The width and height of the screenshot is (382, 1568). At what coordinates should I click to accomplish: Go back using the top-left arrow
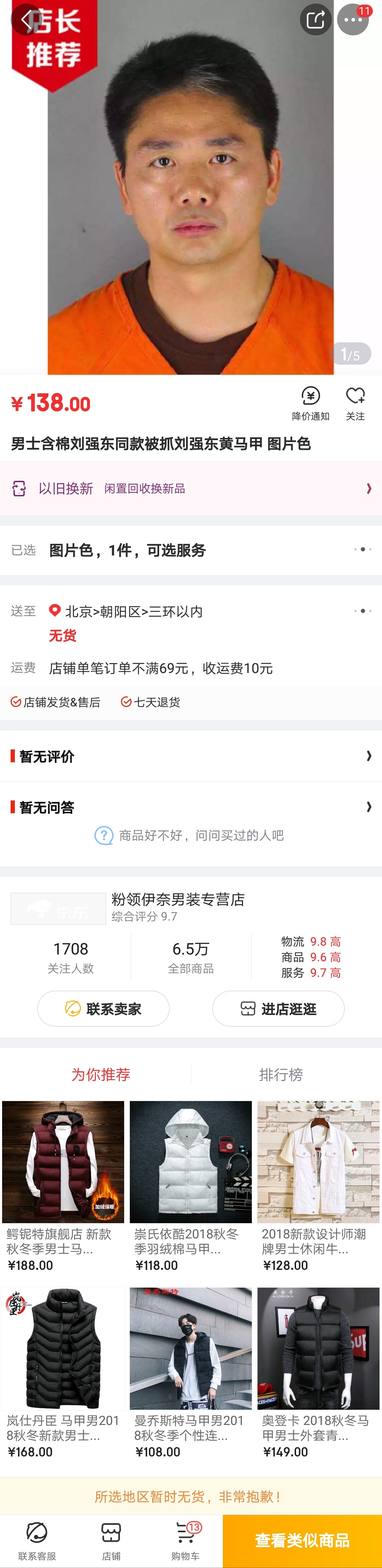pos(26,19)
